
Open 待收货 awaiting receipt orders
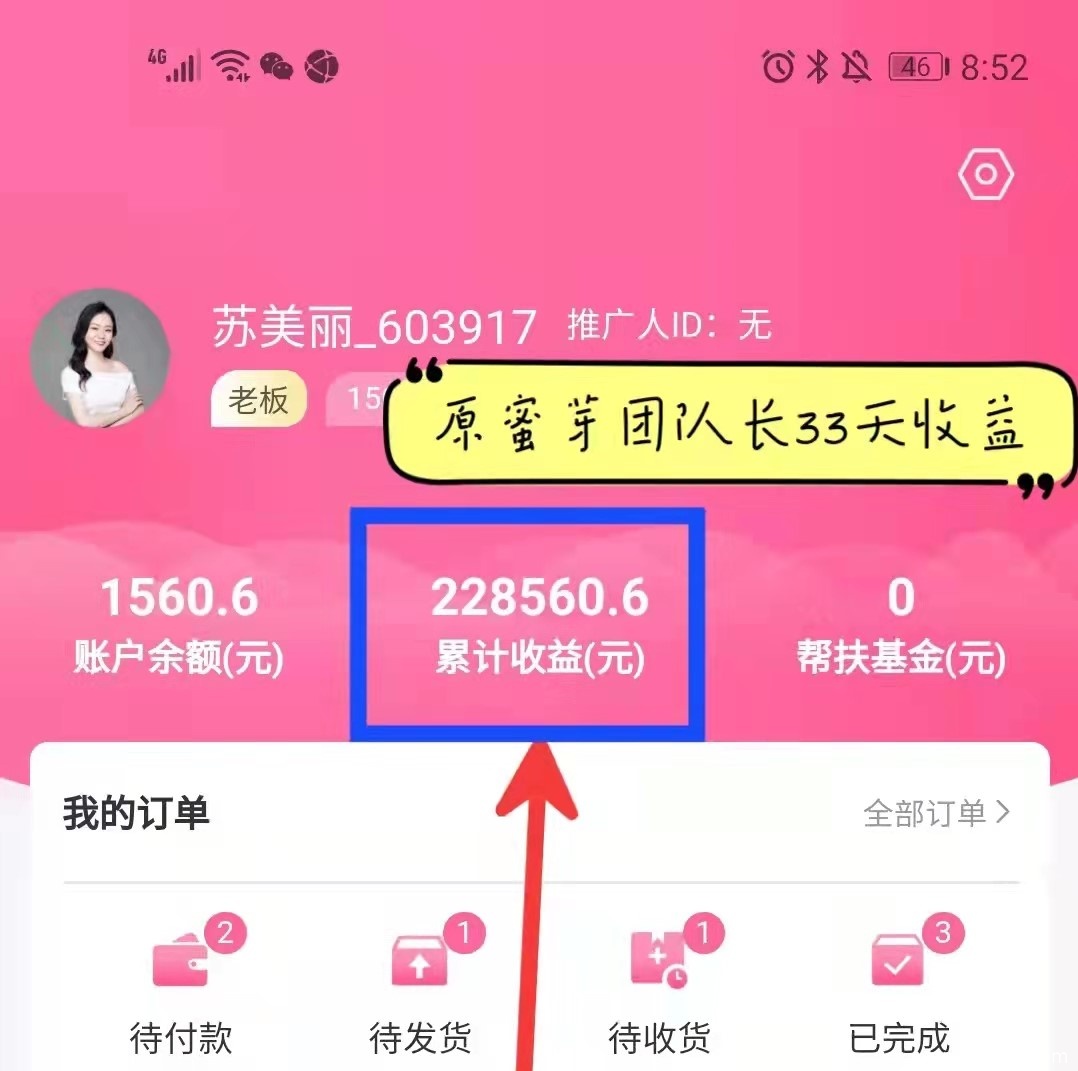click(x=660, y=985)
